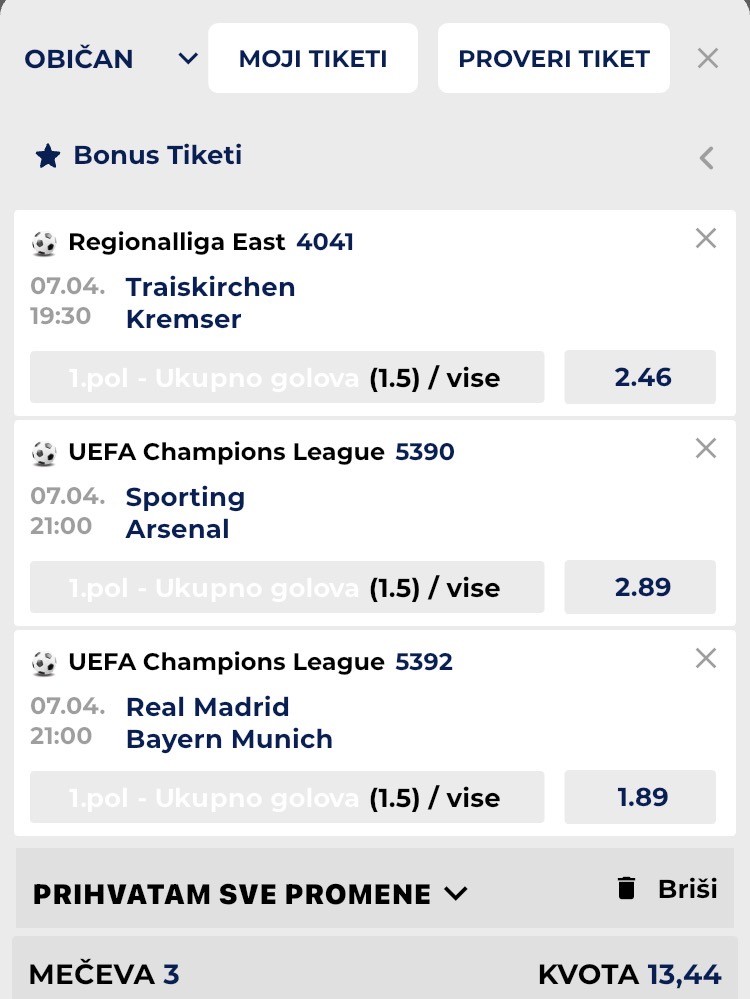Open MOJI TIKETI
750x999 pixels.
pyautogui.click(x=312, y=59)
